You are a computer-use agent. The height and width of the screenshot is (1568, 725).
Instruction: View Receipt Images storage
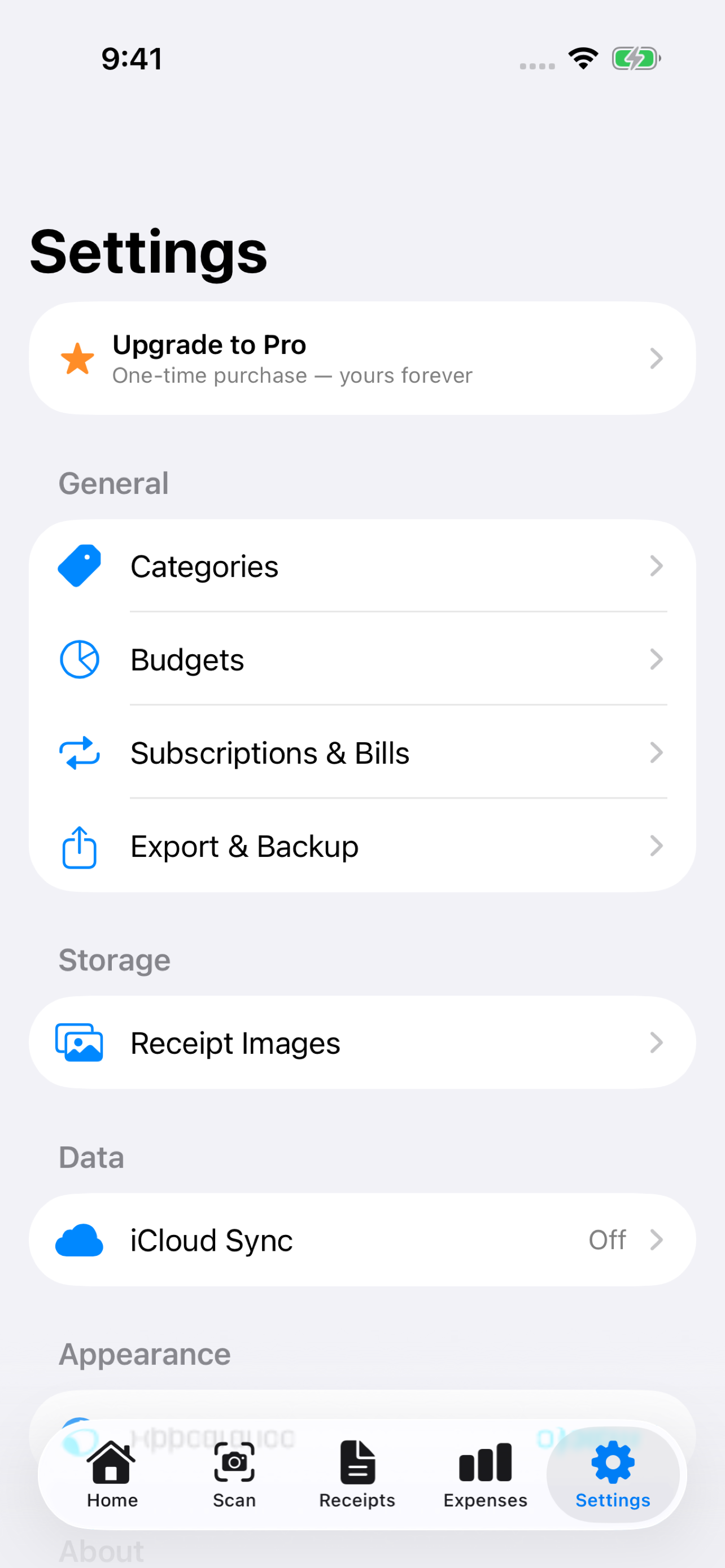(x=362, y=1043)
